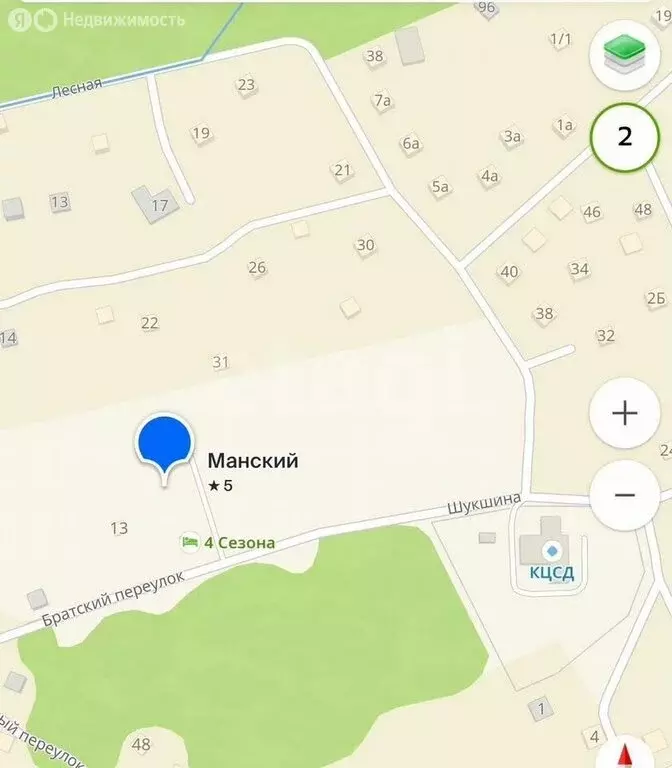Zoom in with the plus button
This screenshot has height=768, width=672.
coord(625,413)
